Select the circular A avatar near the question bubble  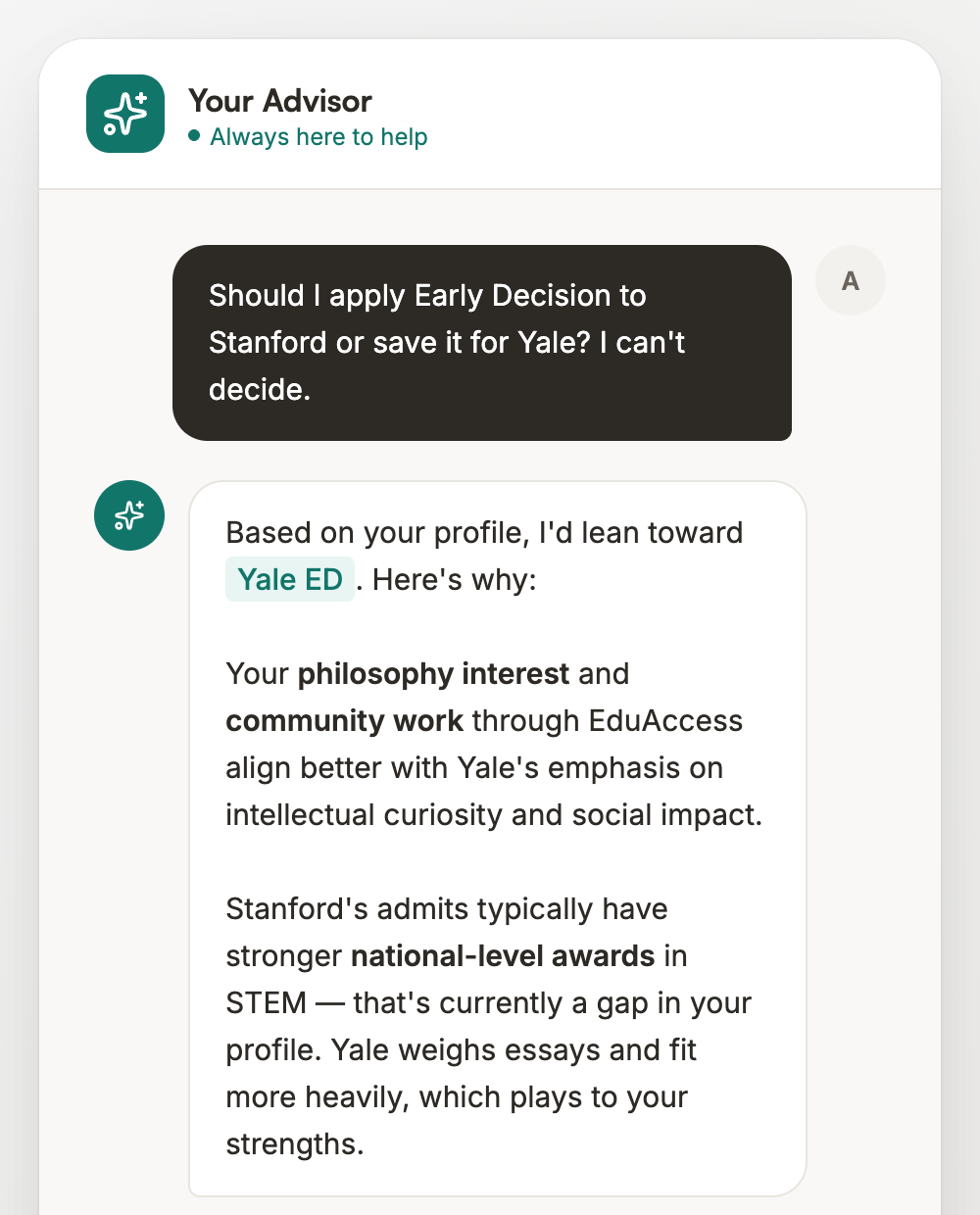tap(850, 280)
